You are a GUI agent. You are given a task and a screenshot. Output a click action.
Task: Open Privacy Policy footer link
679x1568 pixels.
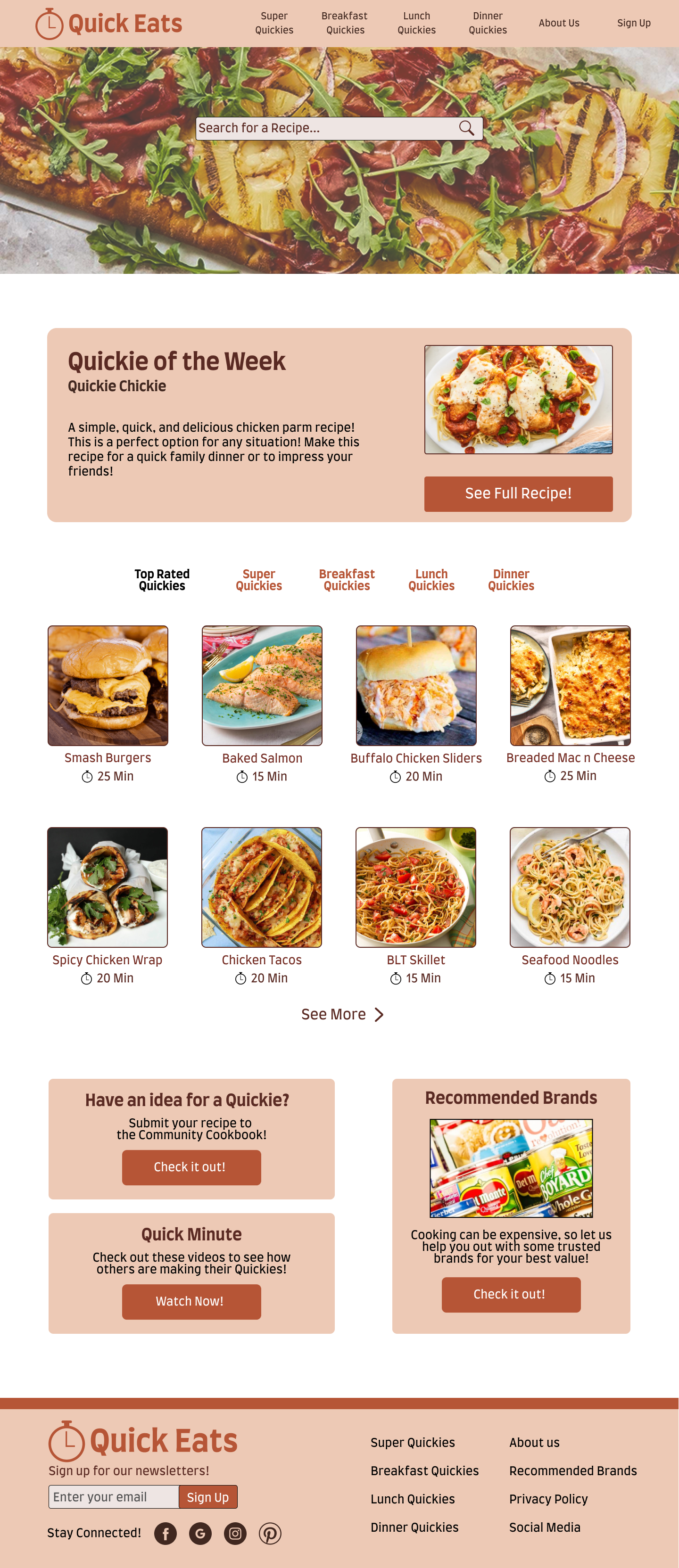click(548, 1499)
